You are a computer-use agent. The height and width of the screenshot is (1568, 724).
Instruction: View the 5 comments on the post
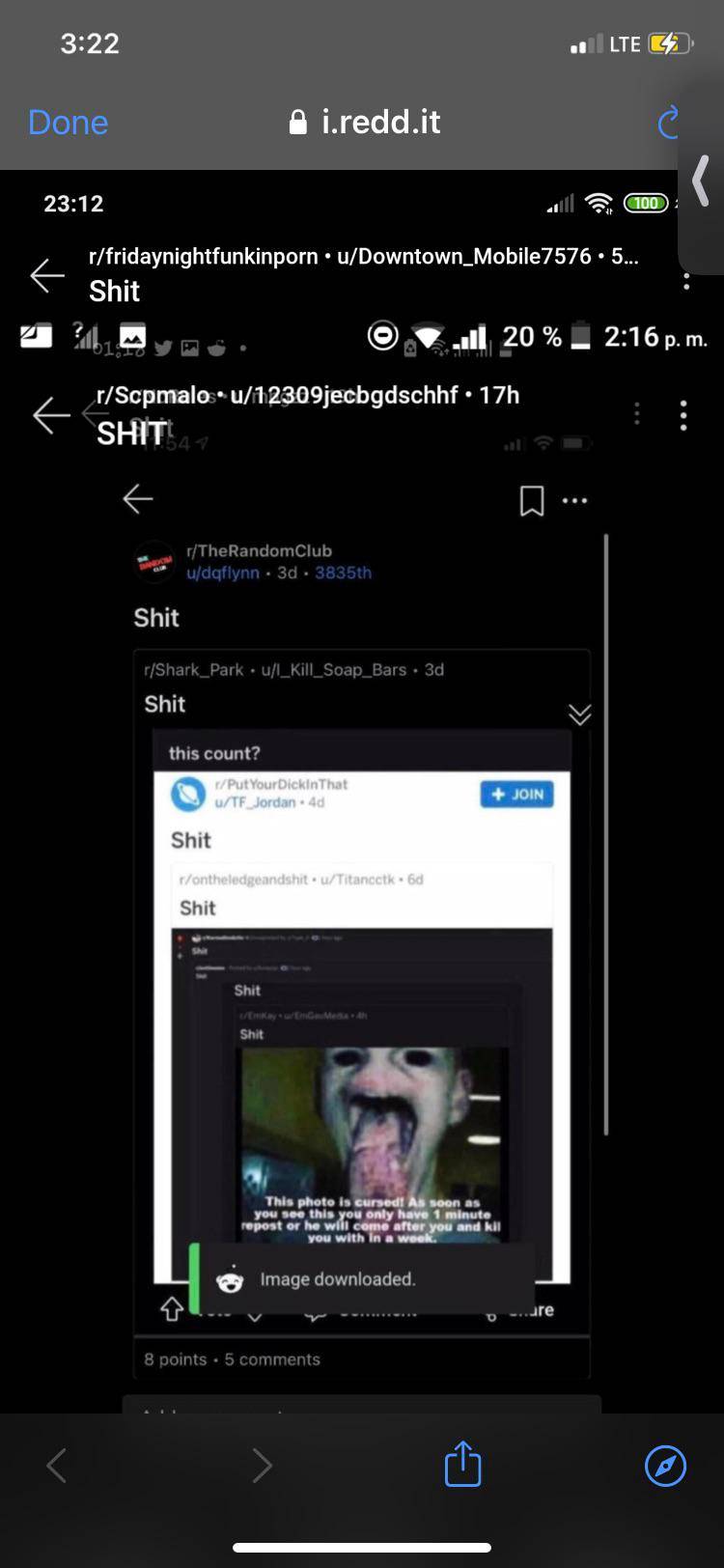(271, 1358)
